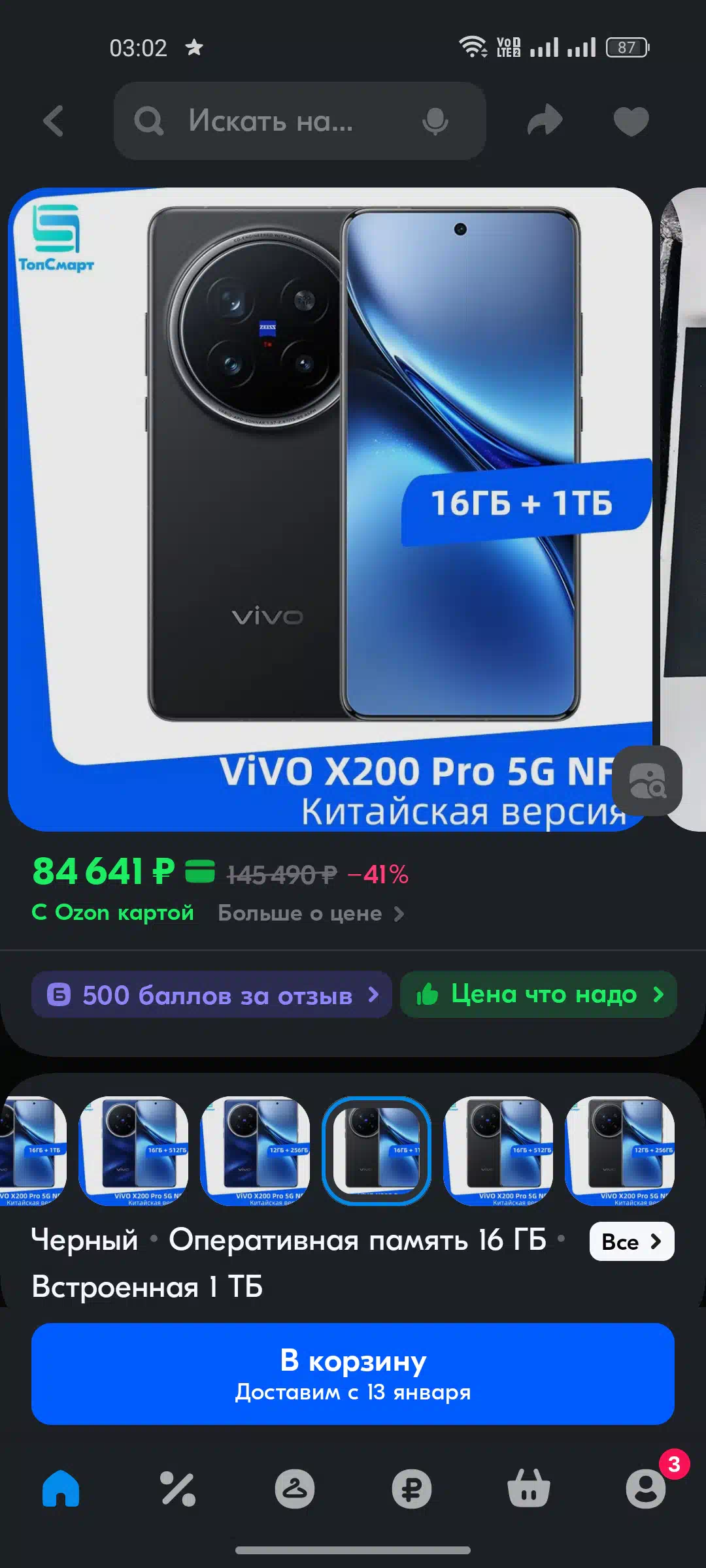The width and height of the screenshot is (706, 1568).
Task: Select the blue 16ГБ + 512ГБ variant
Action: tap(133, 1151)
